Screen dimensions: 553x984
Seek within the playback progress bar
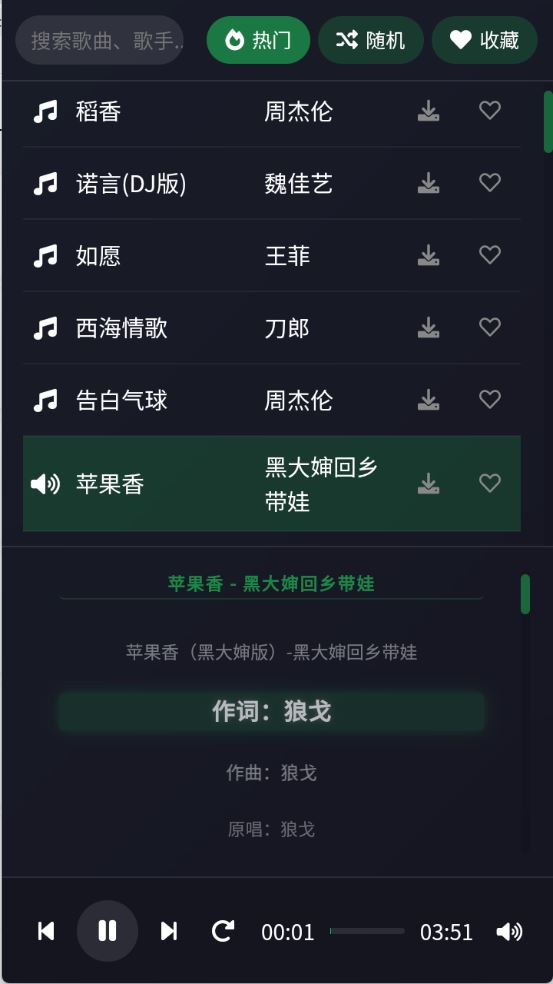click(367, 931)
